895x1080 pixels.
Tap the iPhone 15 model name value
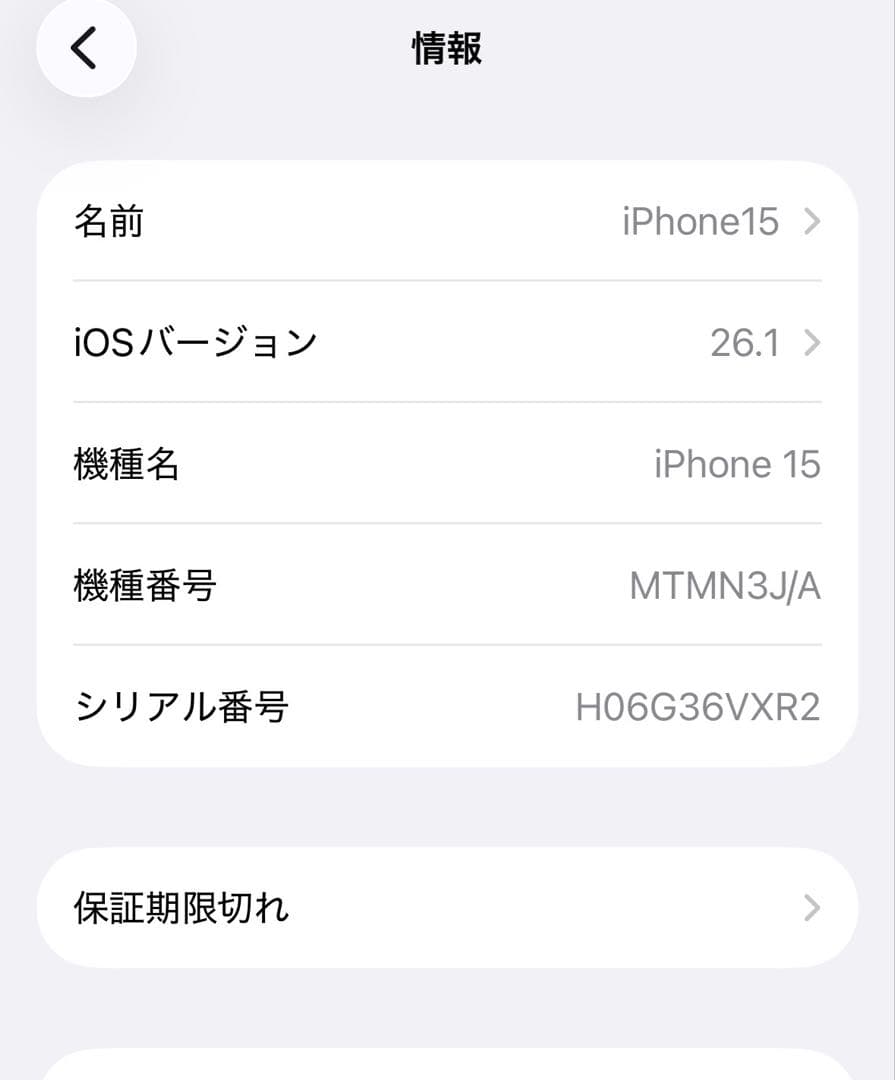pyautogui.click(x=735, y=464)
